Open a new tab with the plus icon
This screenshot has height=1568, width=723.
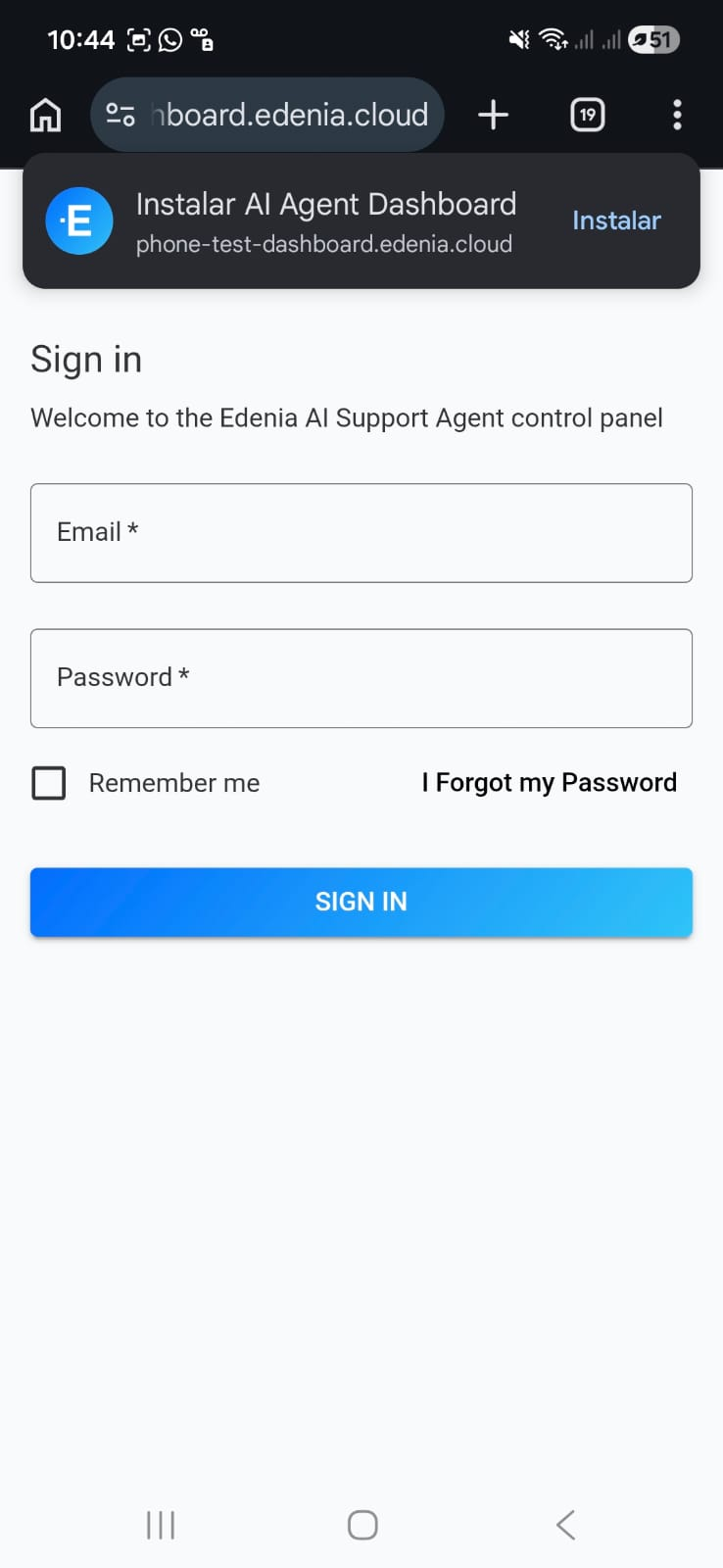493,115
